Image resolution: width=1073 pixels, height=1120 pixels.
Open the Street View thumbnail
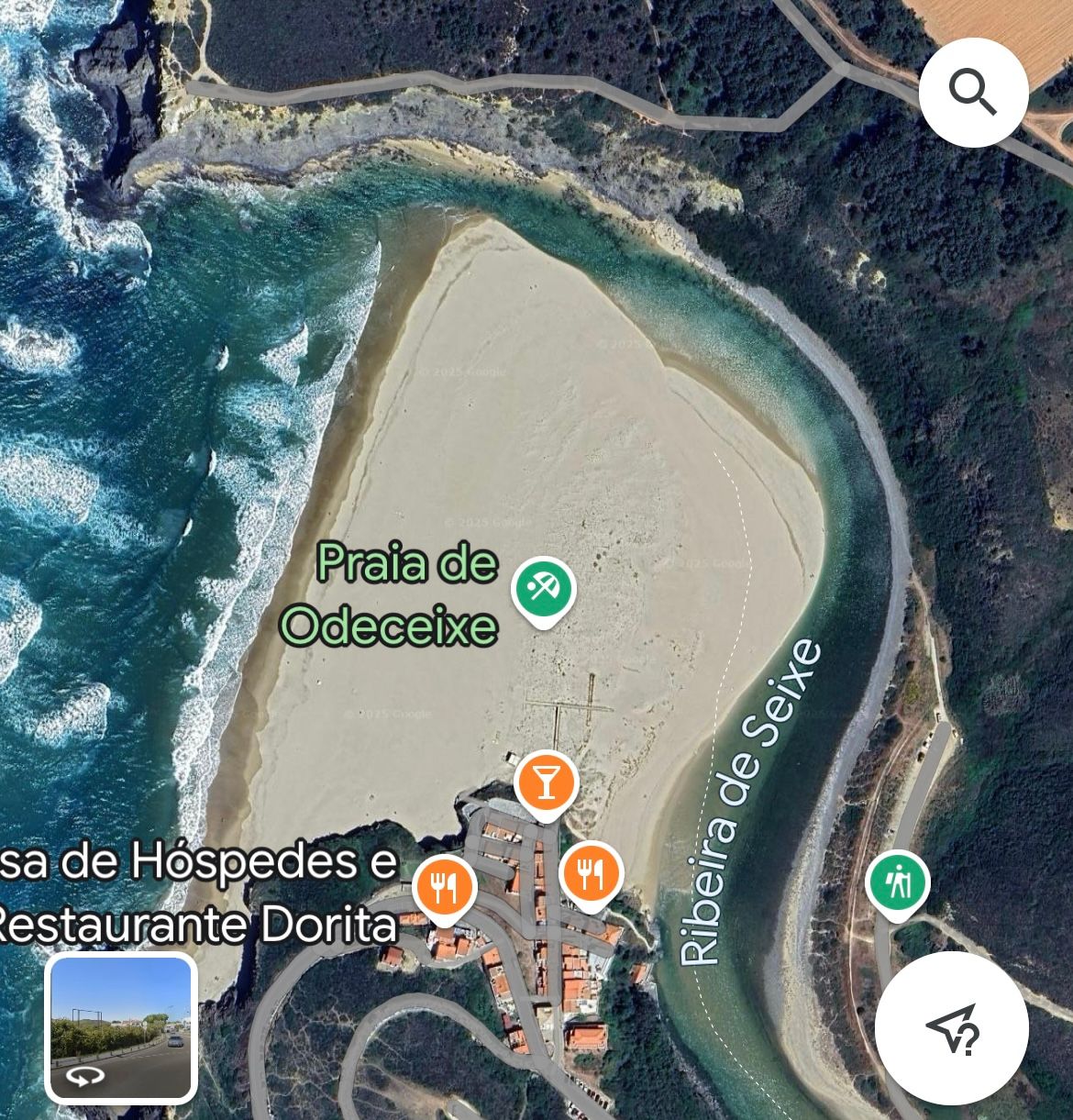click(x=121, y=1027)
